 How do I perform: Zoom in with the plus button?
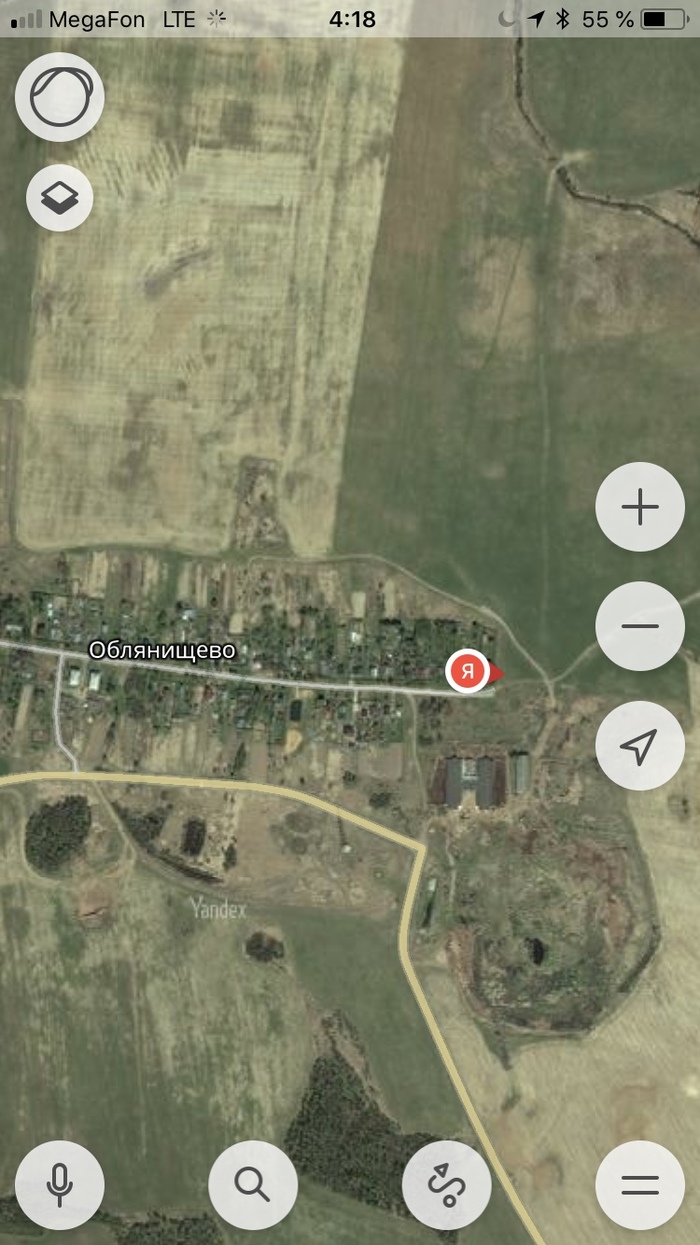click(x=640, y=509)
